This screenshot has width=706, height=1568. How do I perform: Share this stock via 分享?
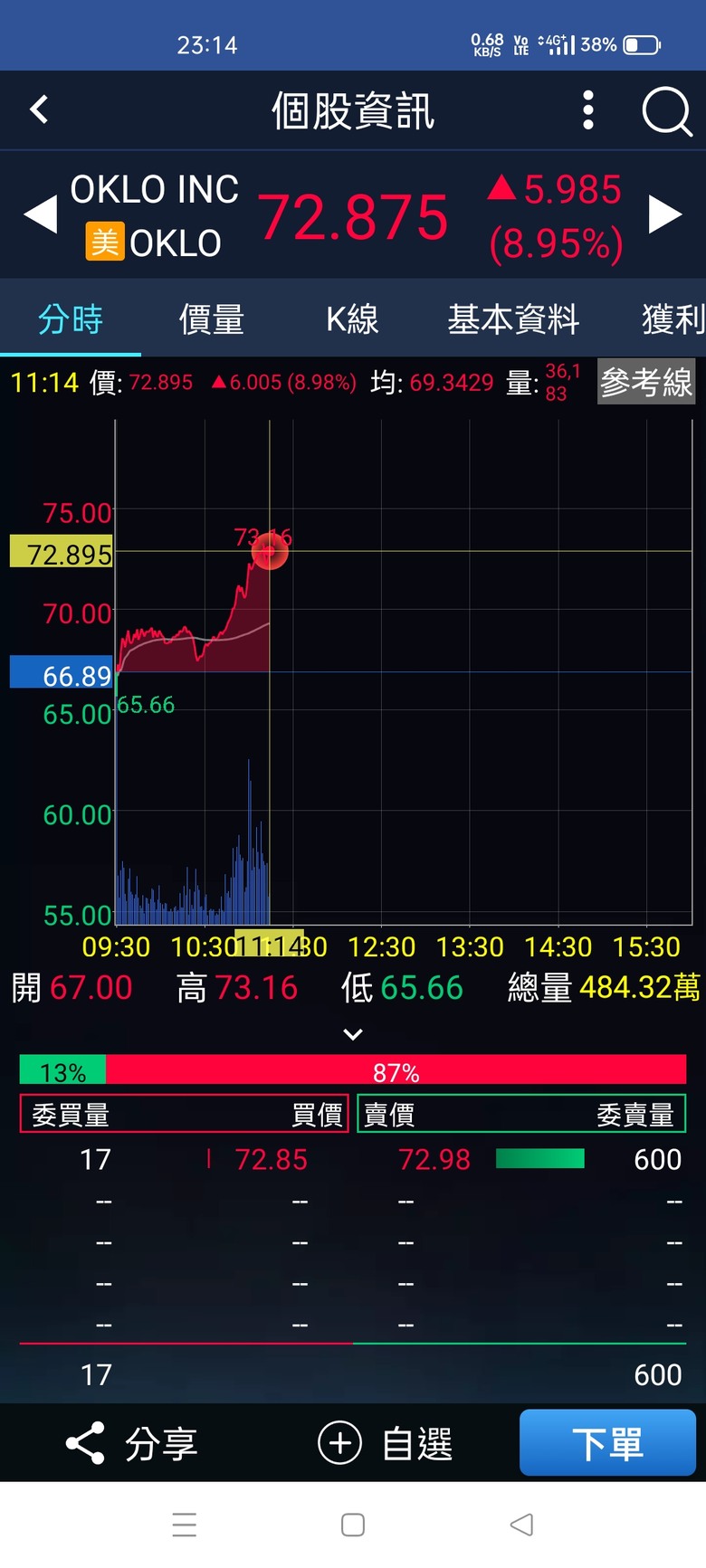(x=132, y=1443)
